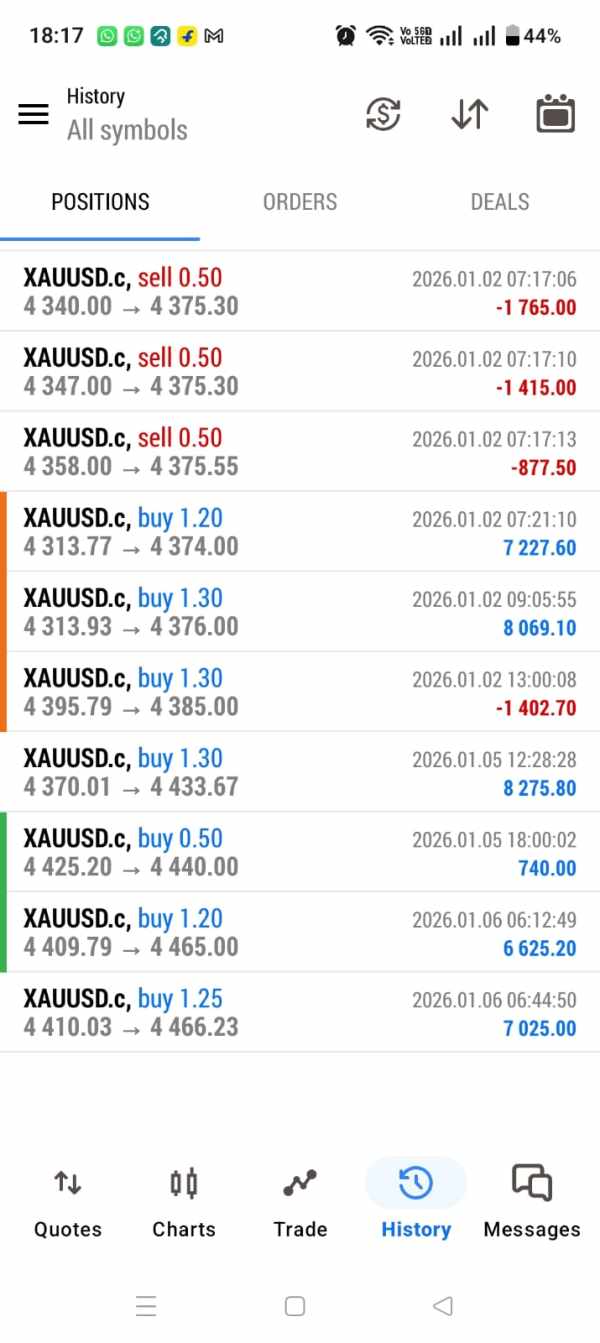Open the calendar date range picker
The image size is (600, 1343).
[x=555, y=114]
